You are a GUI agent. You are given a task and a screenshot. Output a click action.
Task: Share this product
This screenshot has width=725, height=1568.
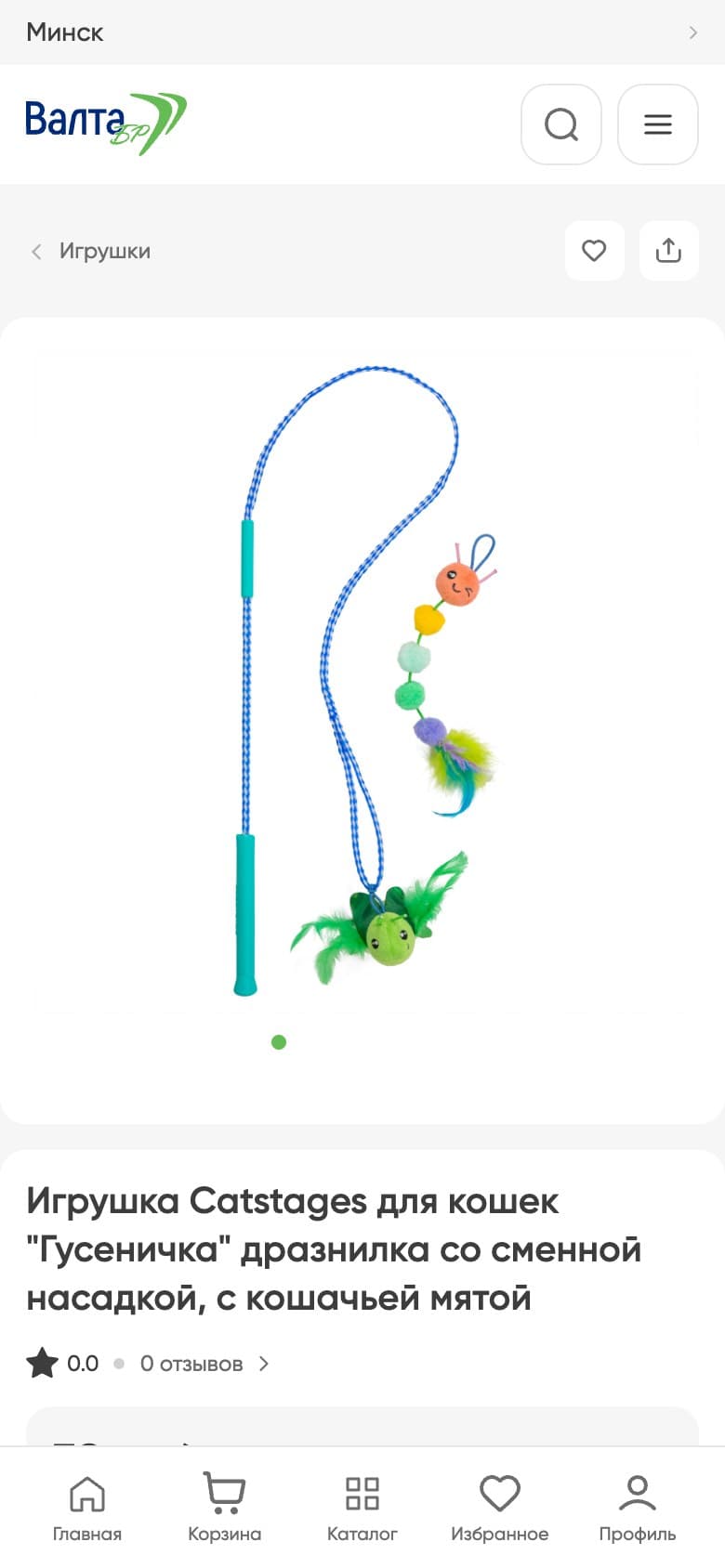pyautogui.click(x=668, y=251)
